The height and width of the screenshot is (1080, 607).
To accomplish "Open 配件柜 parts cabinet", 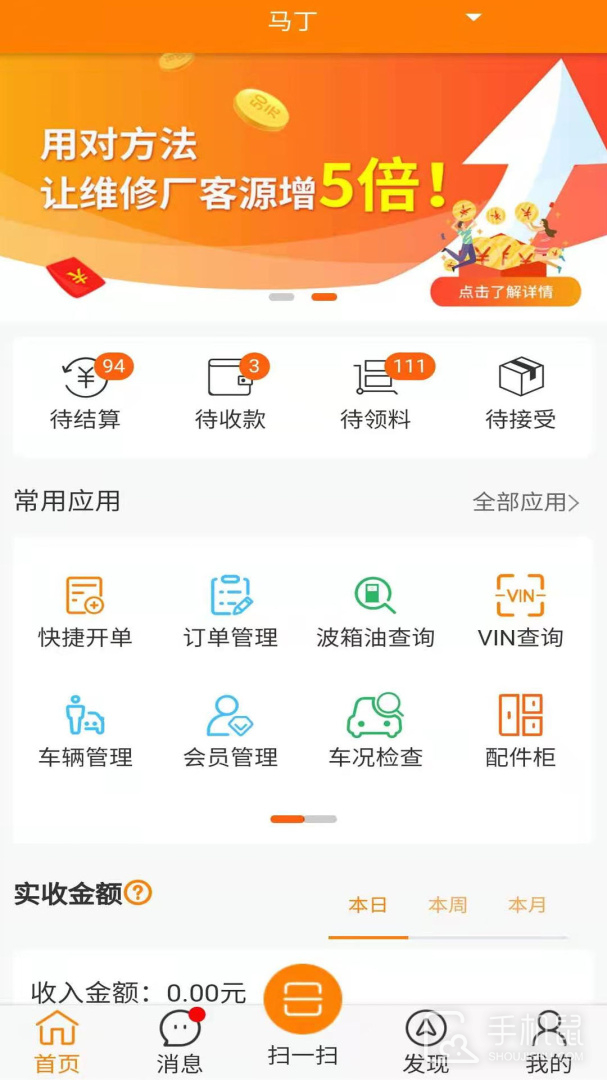I will pos(521,731).
